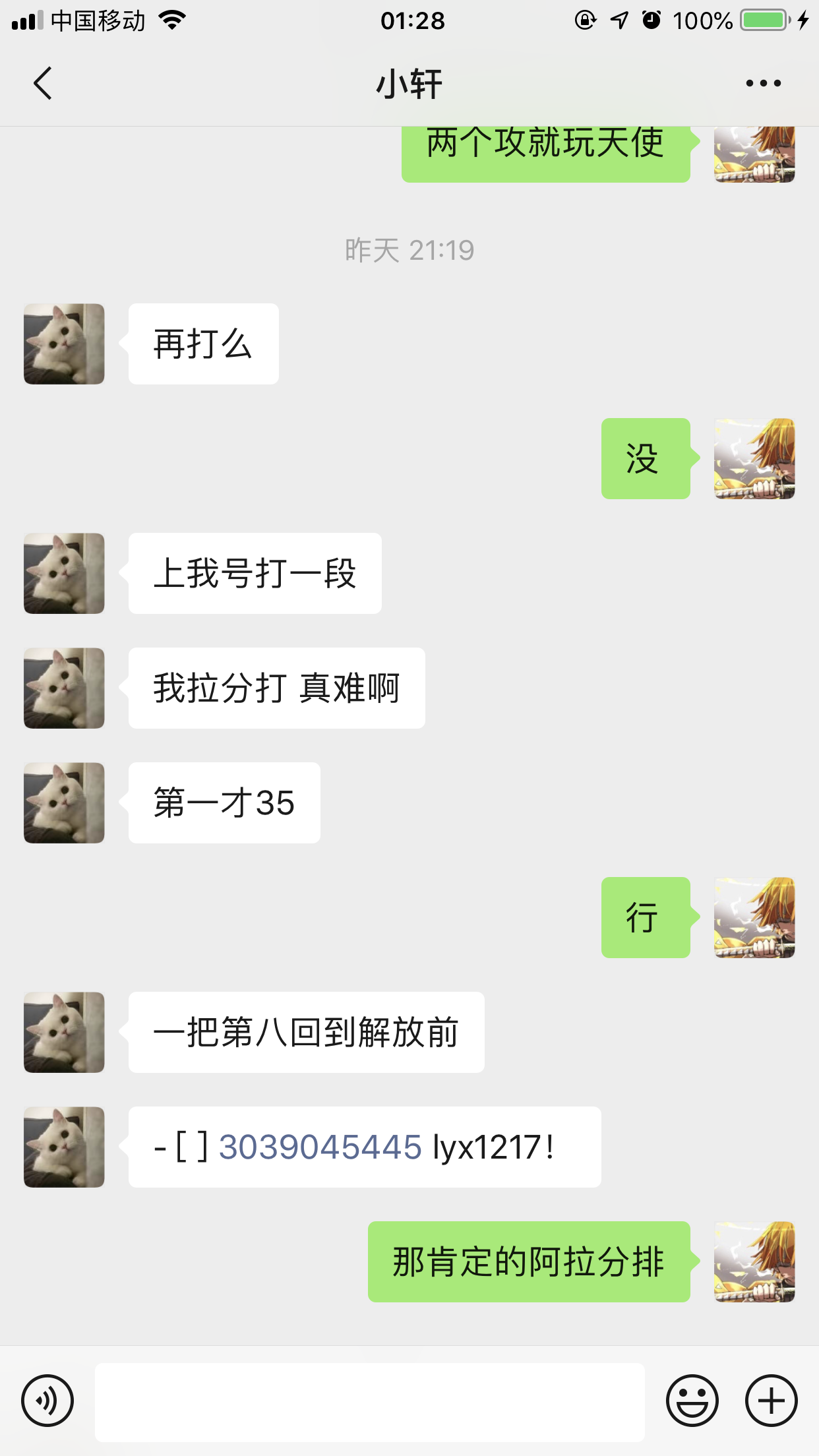Open chat info via three-dot menu
Screen dimensions: 819x1456
click(763, 84)
